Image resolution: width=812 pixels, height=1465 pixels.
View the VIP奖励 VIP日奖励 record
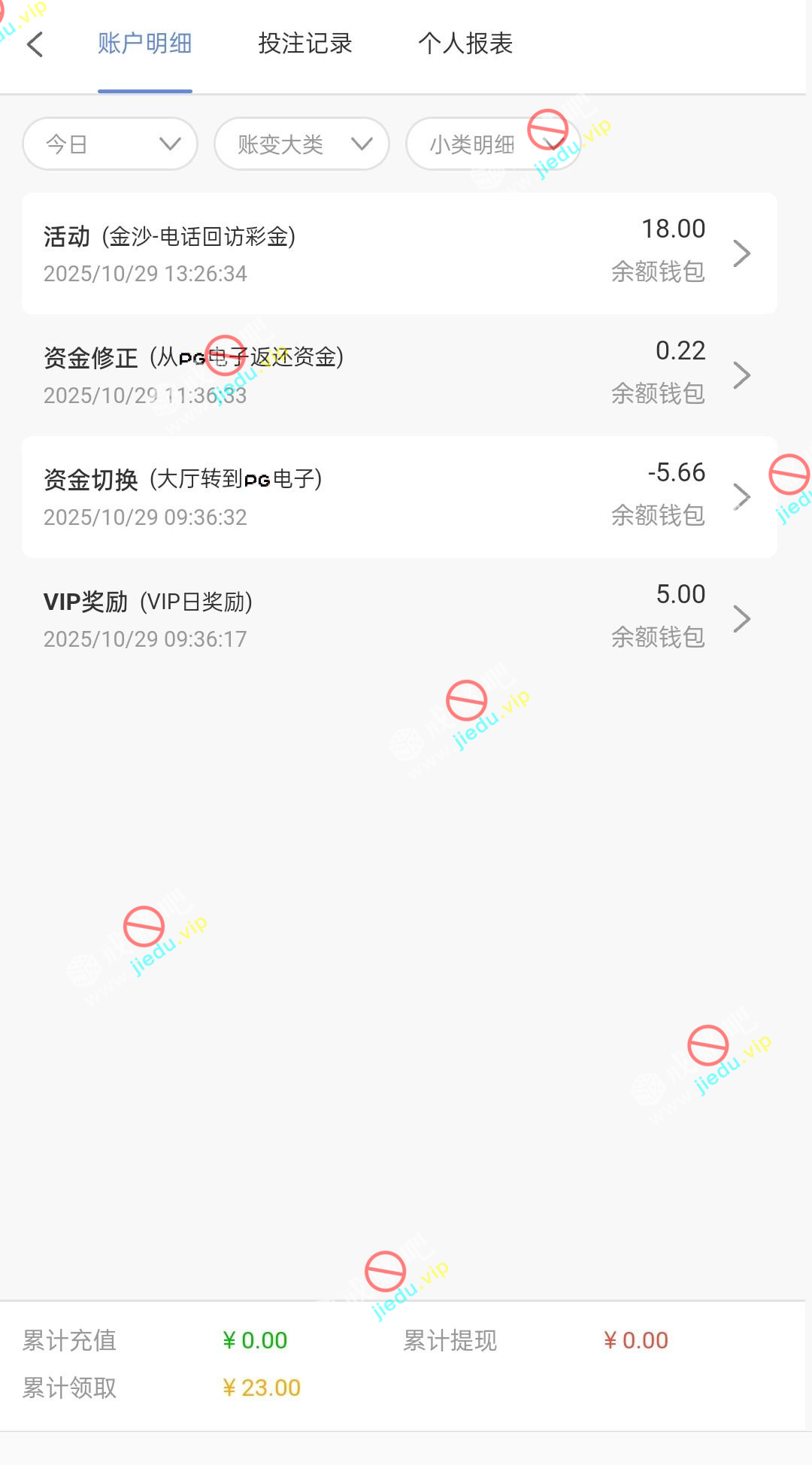[398, 618]
